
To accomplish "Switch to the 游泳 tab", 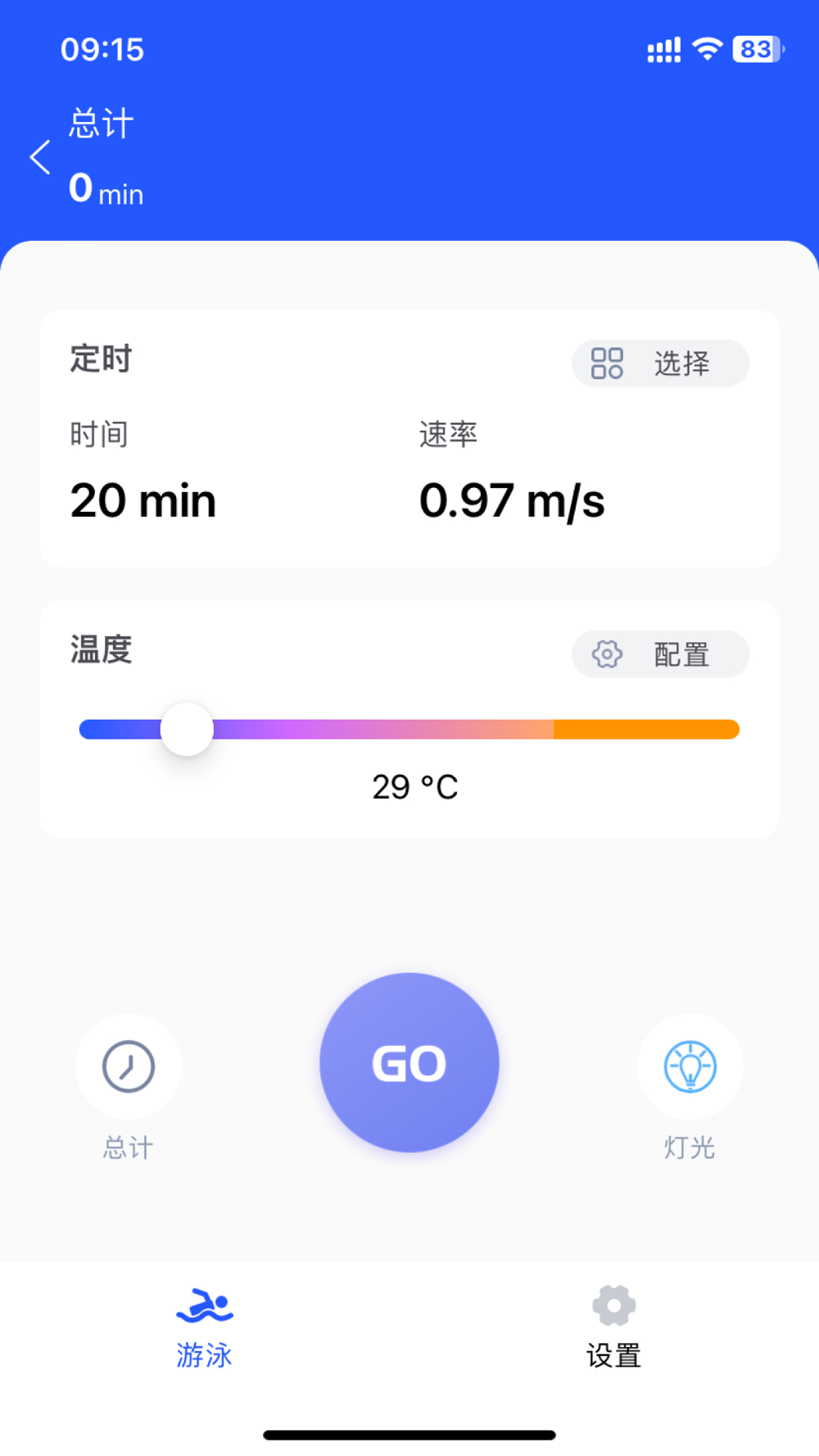I will [205, 1328].
